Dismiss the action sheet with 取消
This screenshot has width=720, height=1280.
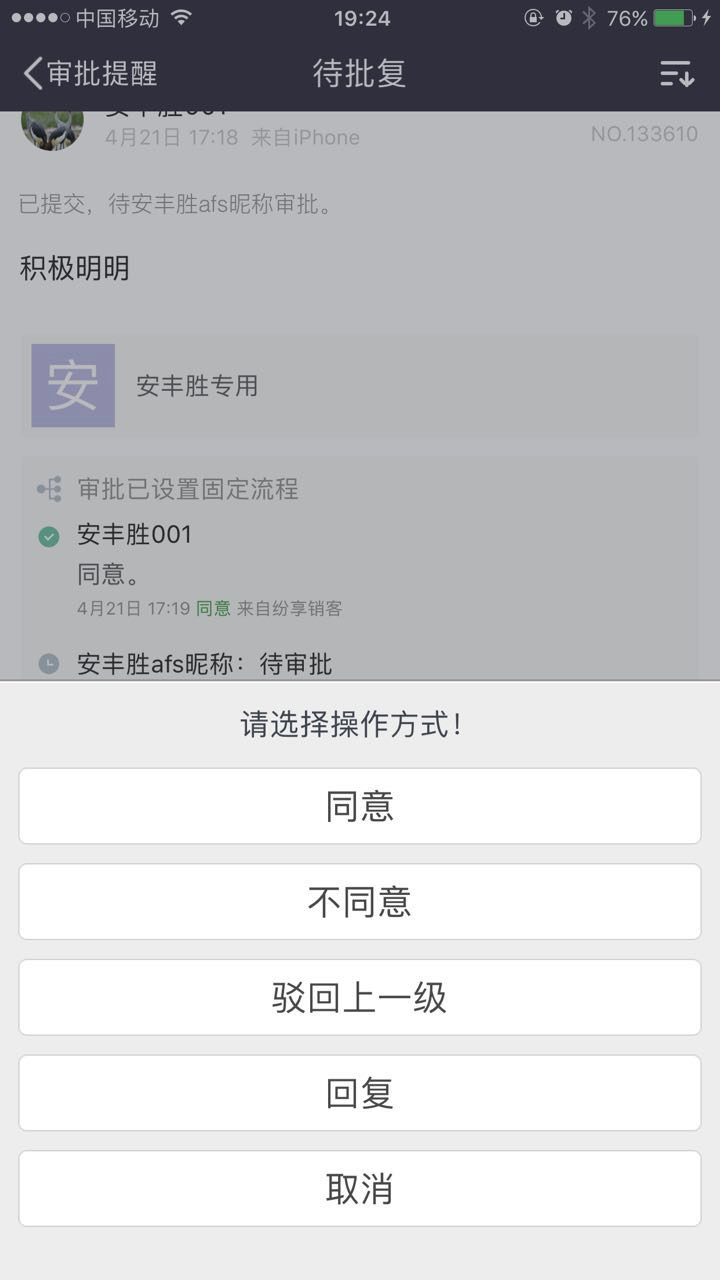(360, 1188)
